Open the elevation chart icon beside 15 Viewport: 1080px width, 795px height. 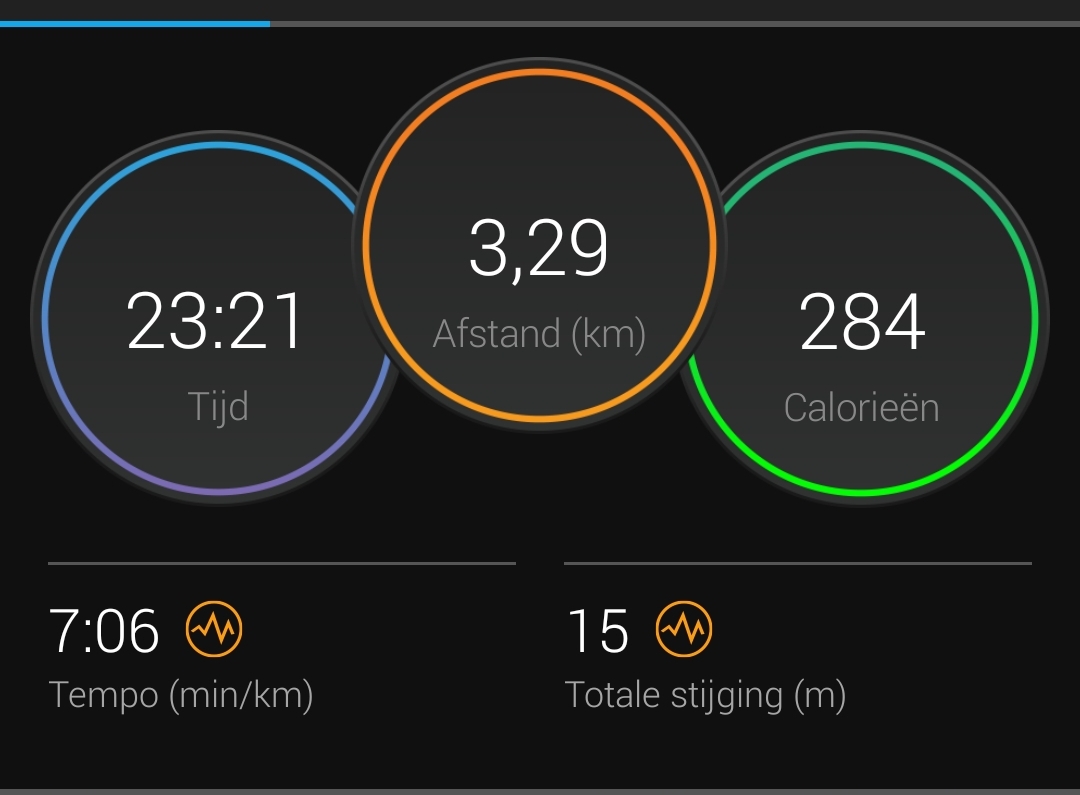[683, 629]
